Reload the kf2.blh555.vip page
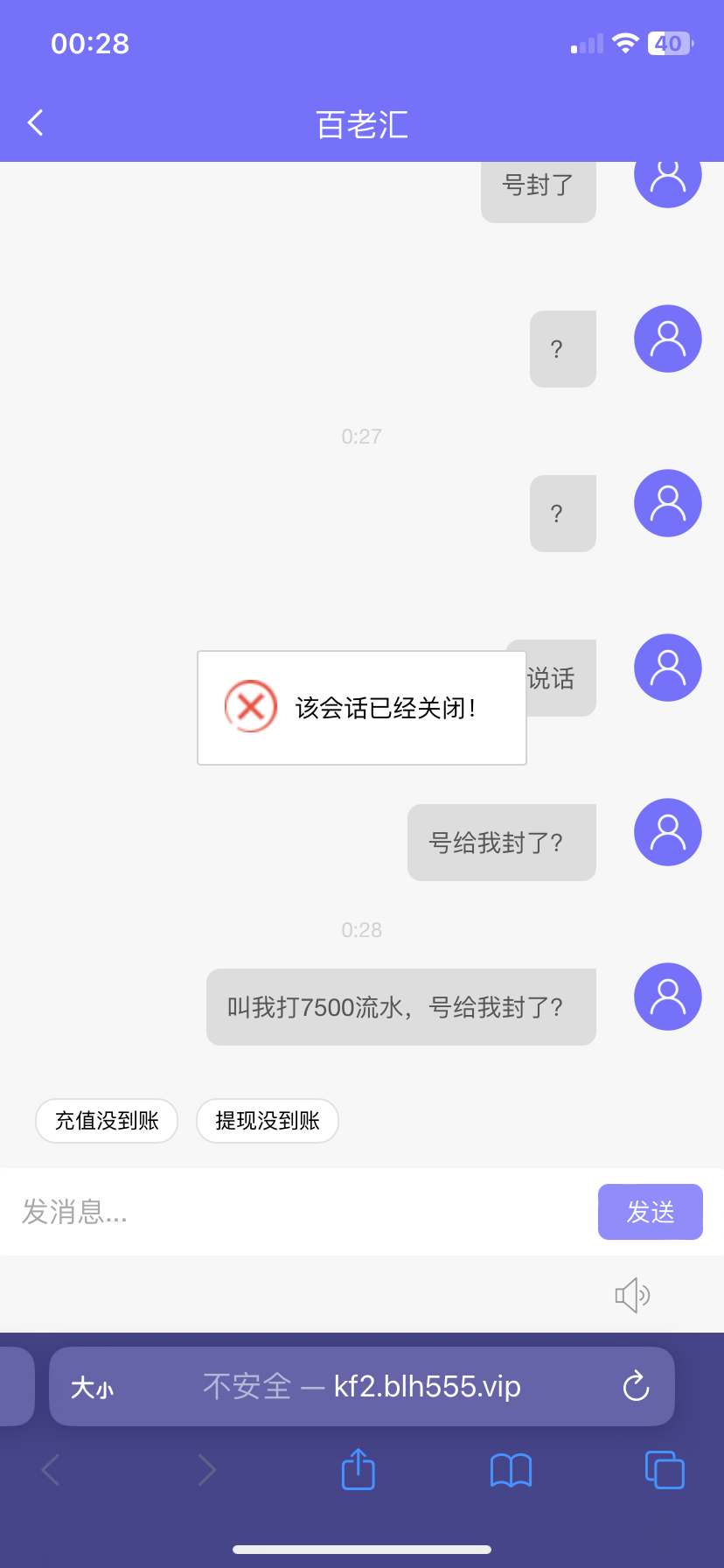 pos(635,1387)
